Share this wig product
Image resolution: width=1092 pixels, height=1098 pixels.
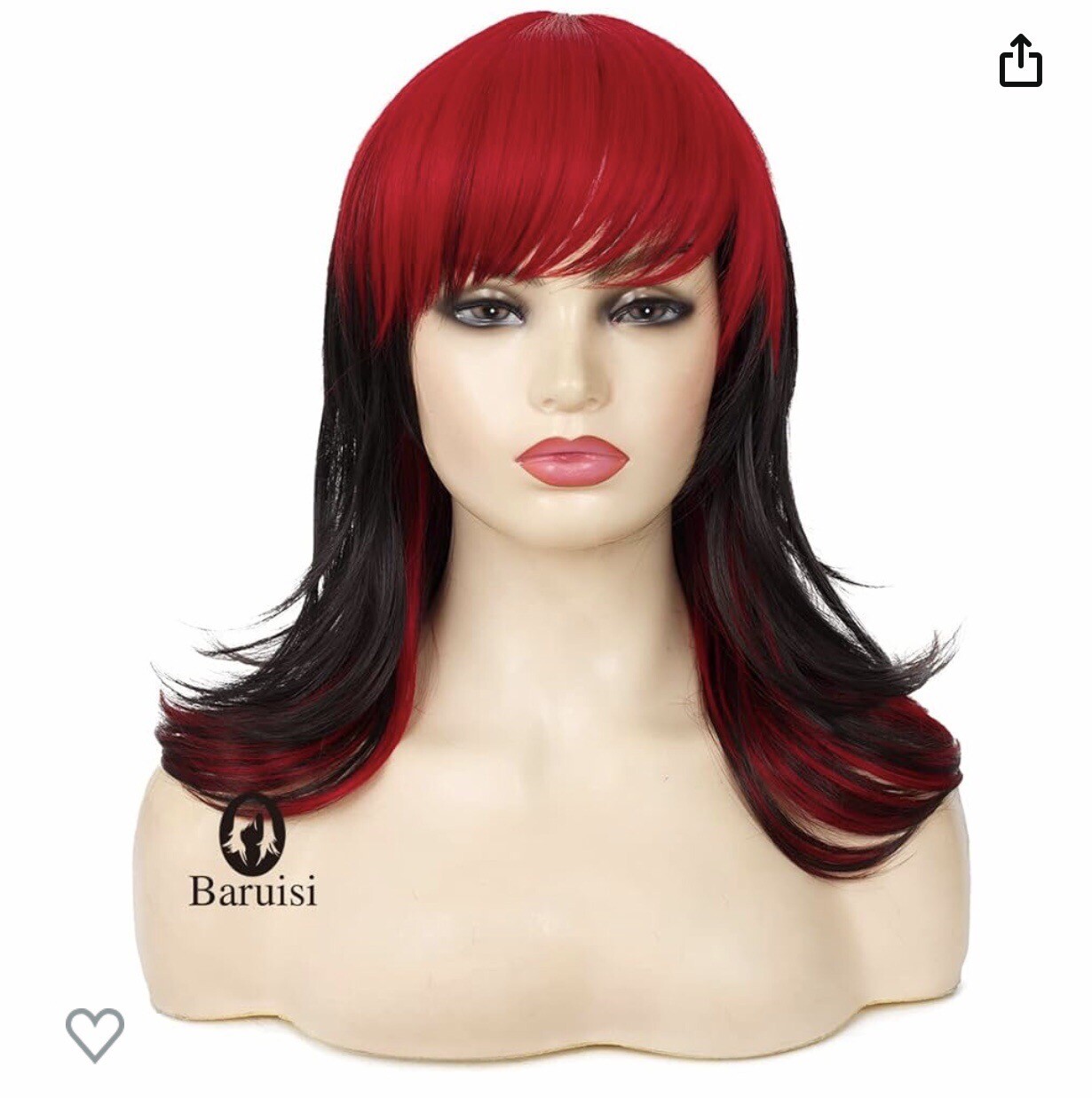point(1020,59)
